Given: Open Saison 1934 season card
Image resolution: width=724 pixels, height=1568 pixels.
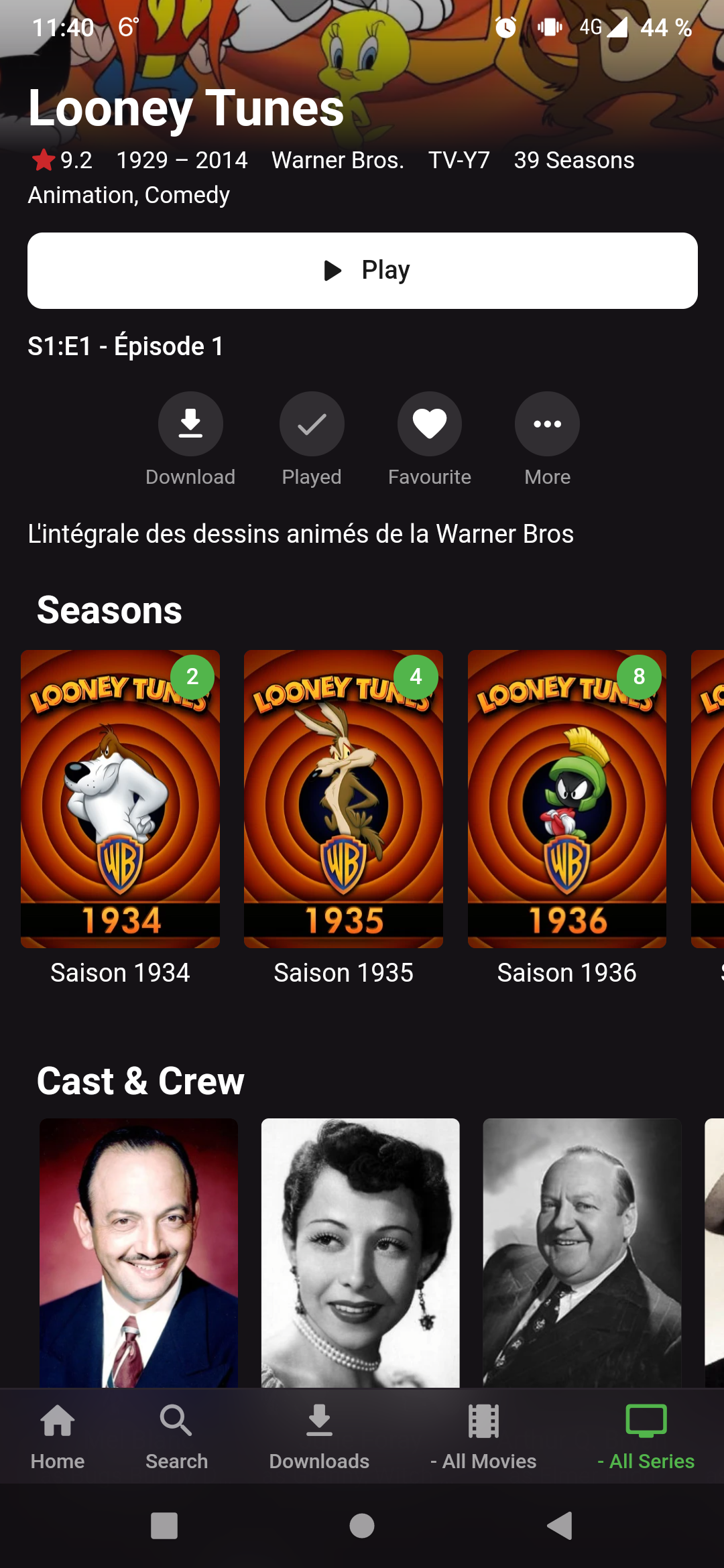Looking at the screenshot, I should (121, 799).
